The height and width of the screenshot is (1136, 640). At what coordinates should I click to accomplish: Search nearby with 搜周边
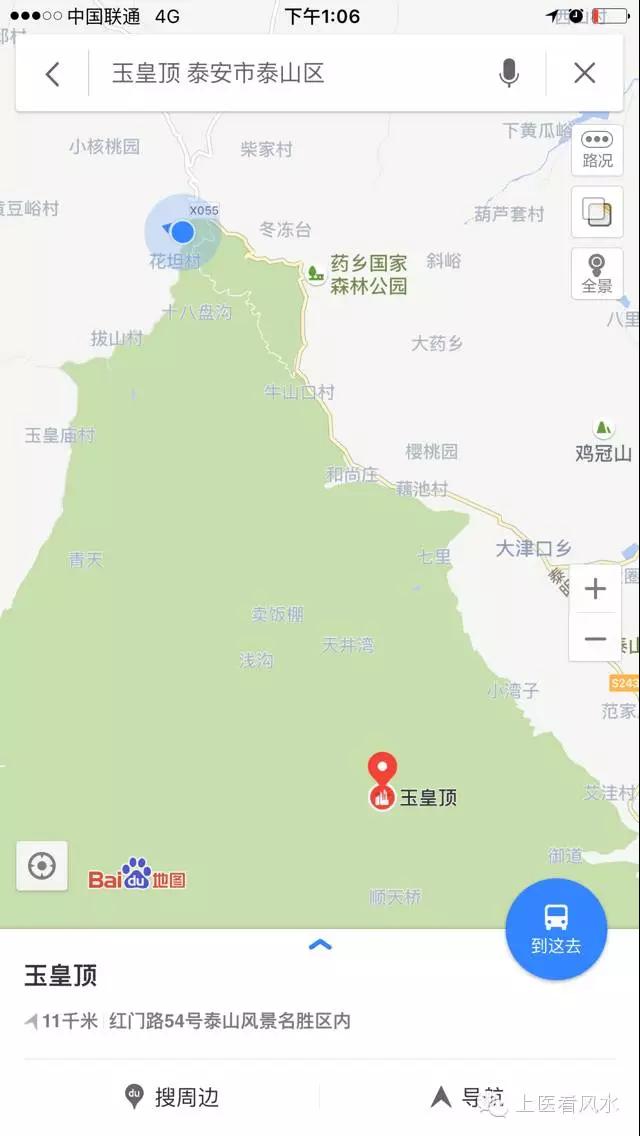coord(172,1097)
